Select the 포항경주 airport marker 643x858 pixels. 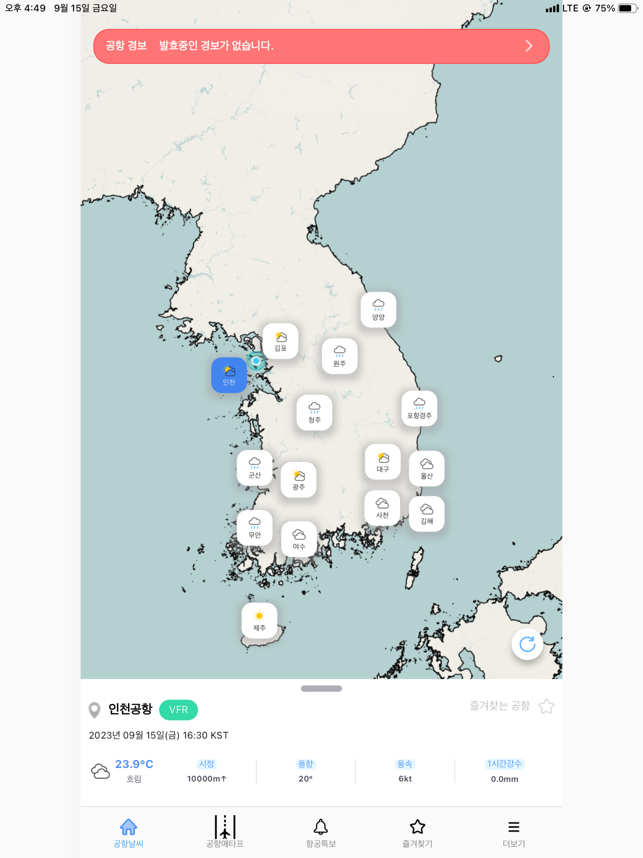pyautogui.click(x=419, y=408)
